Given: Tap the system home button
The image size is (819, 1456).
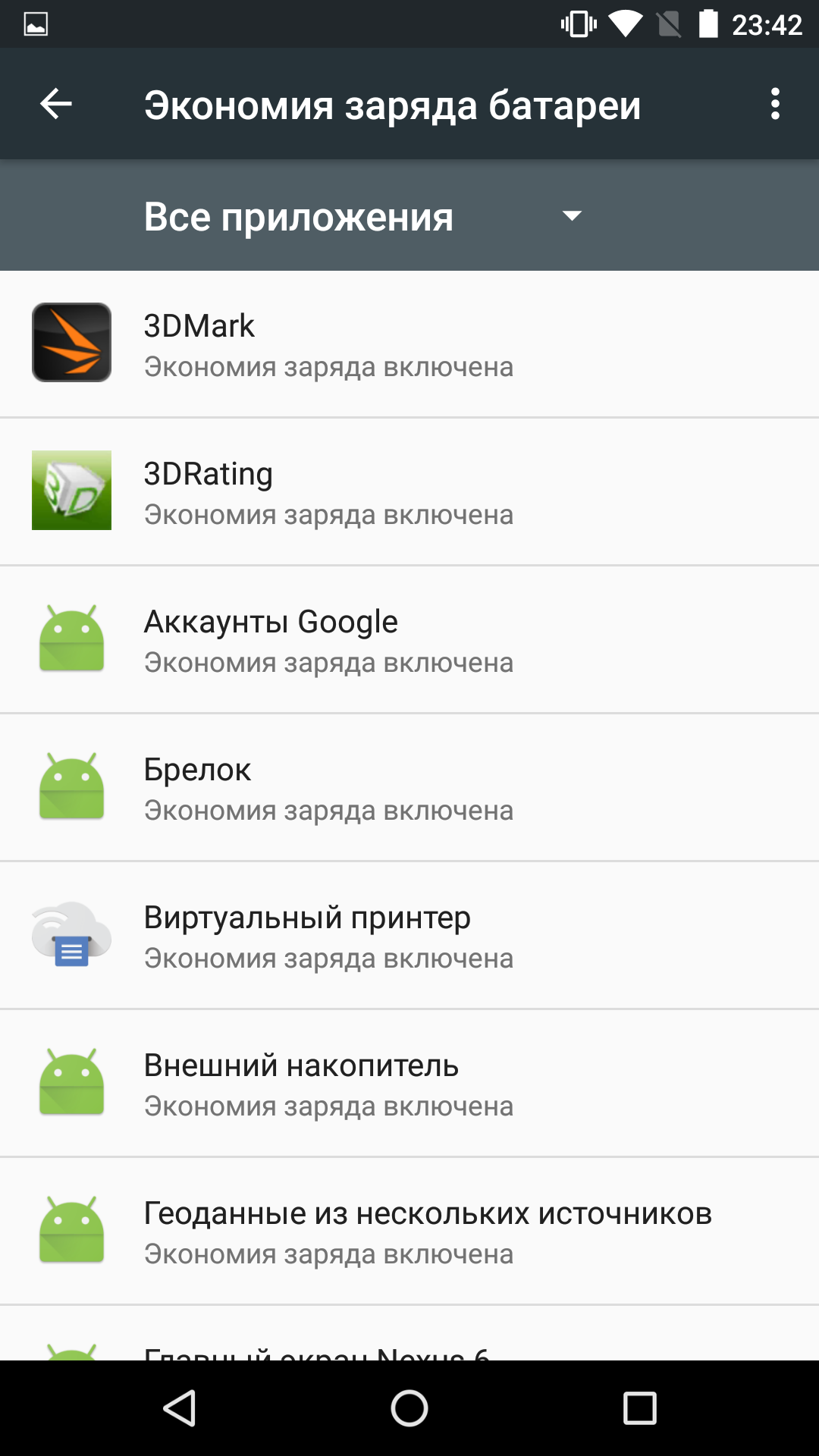Looking at the screenshot, I should [409, 1408].
